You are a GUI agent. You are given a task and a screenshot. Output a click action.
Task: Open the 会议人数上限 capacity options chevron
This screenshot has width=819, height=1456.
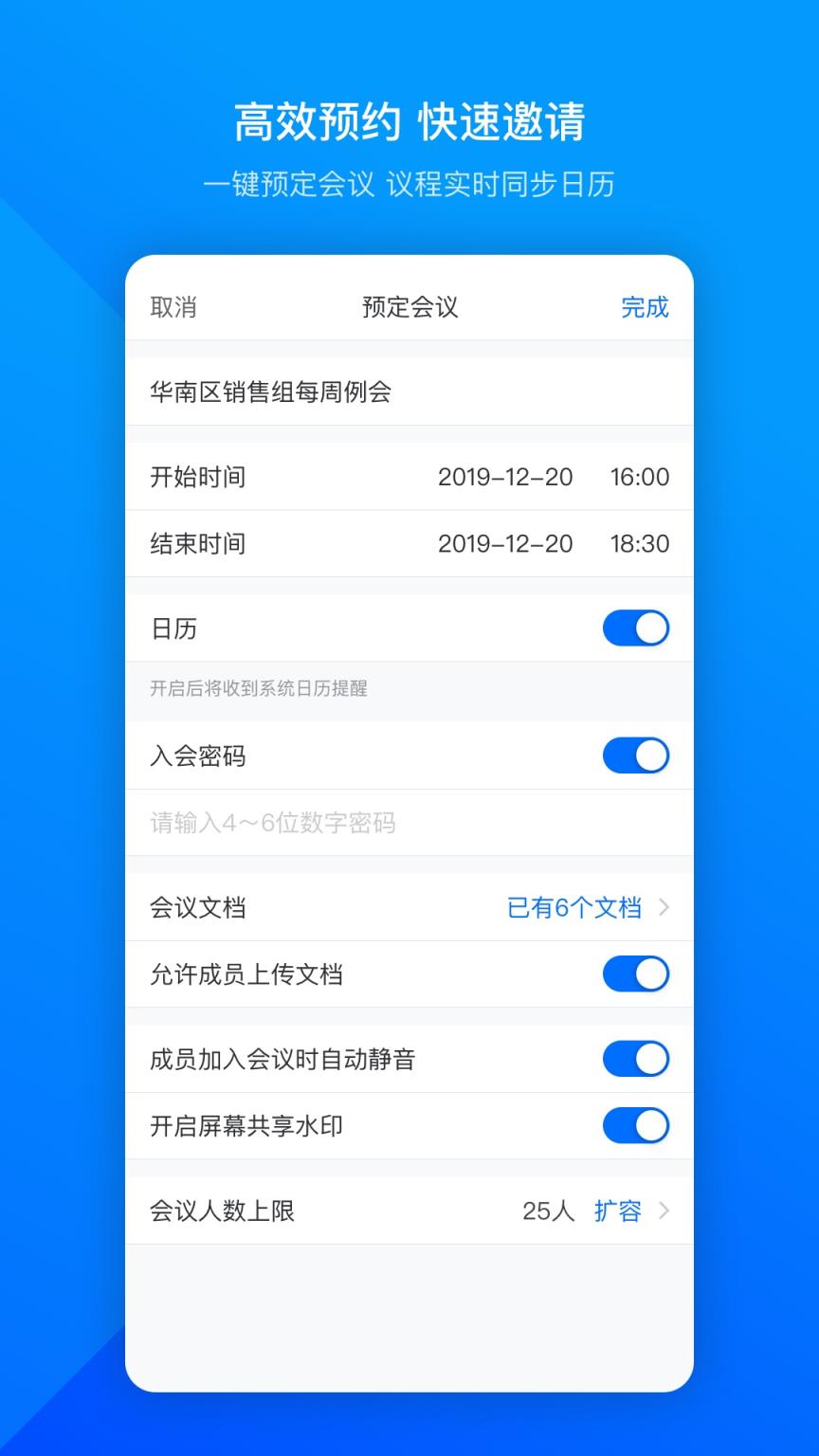(x=664, y=1210)
